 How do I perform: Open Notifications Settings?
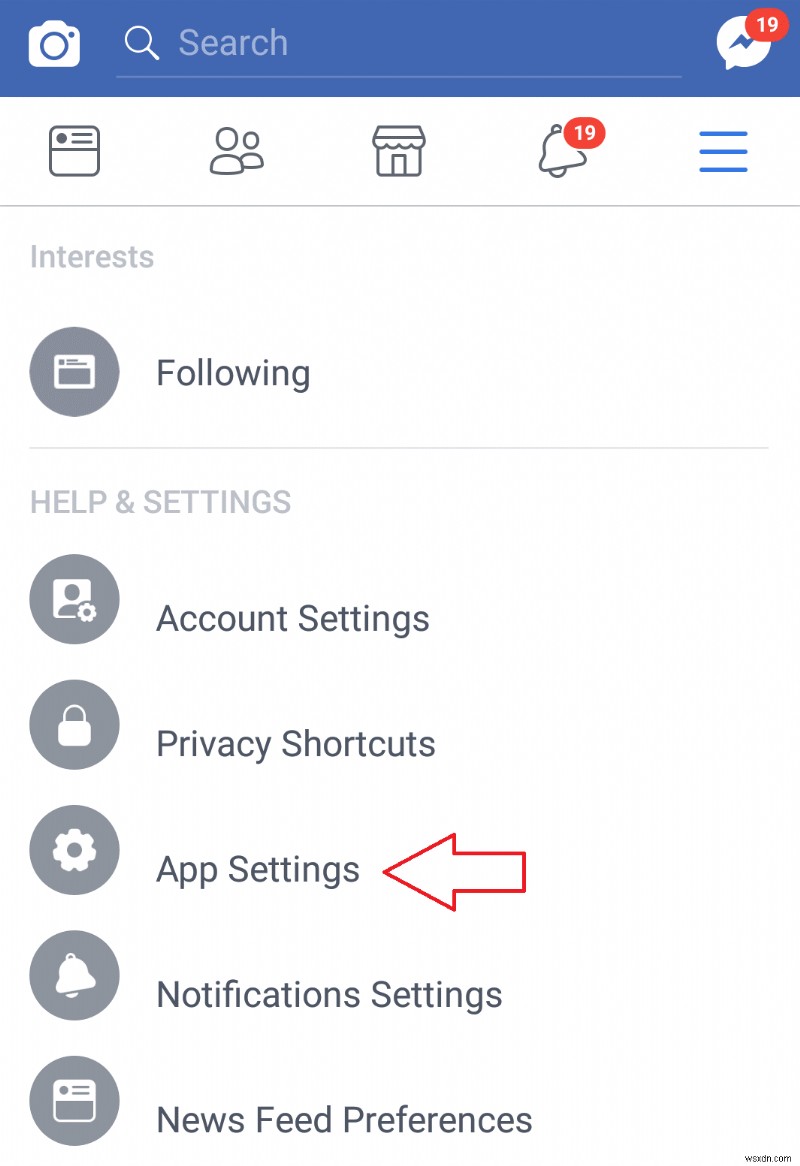tap(328, 994)
